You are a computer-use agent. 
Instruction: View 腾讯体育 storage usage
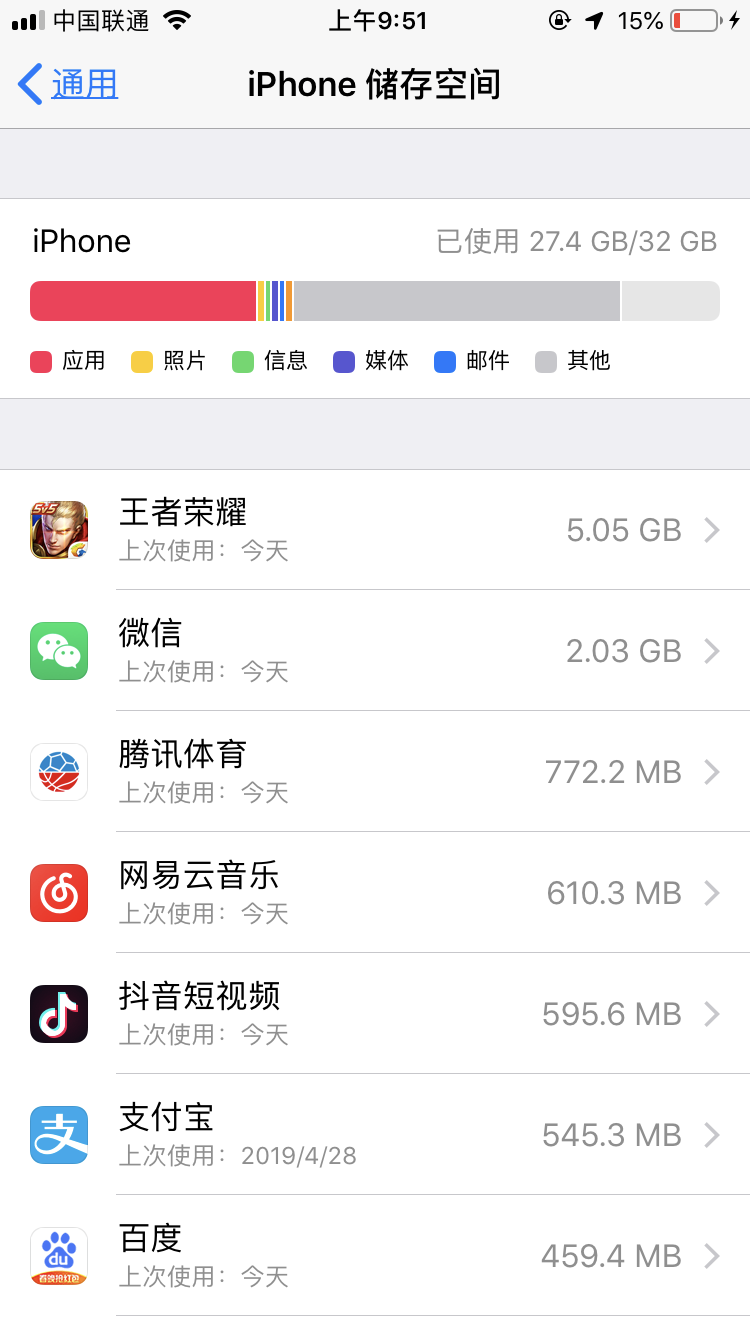375,772
